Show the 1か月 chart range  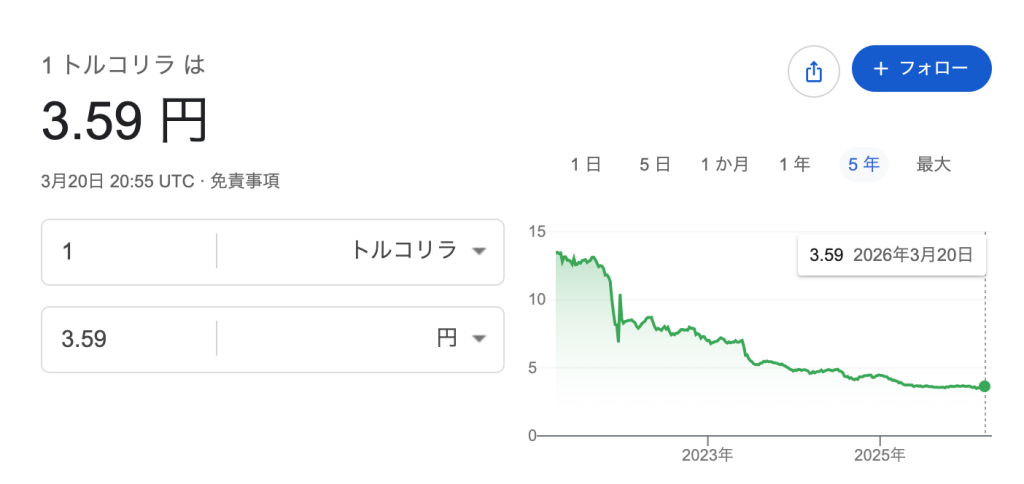point(724,165)
